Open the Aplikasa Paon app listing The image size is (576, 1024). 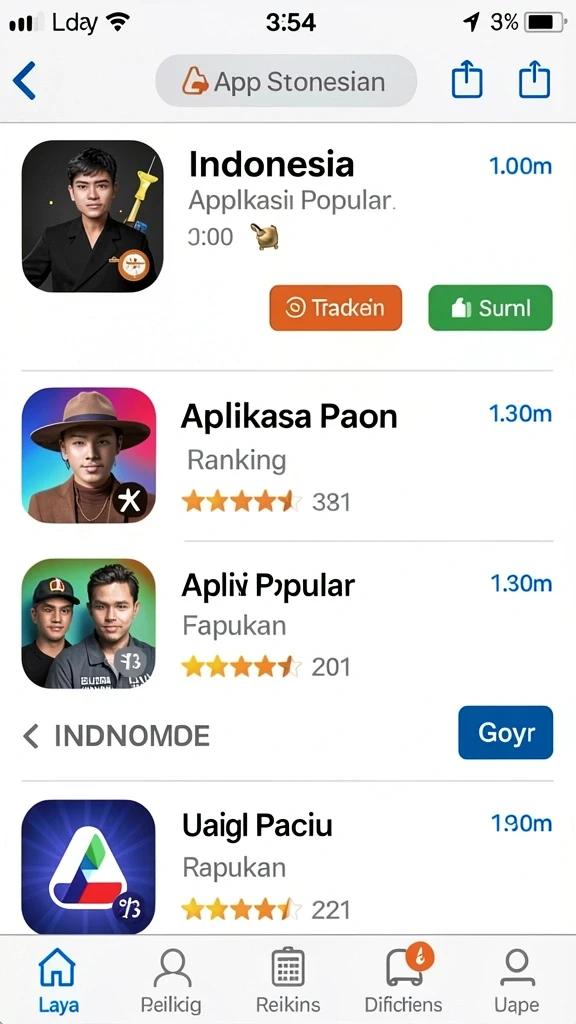pyautogui.click(x=287, y=456)
